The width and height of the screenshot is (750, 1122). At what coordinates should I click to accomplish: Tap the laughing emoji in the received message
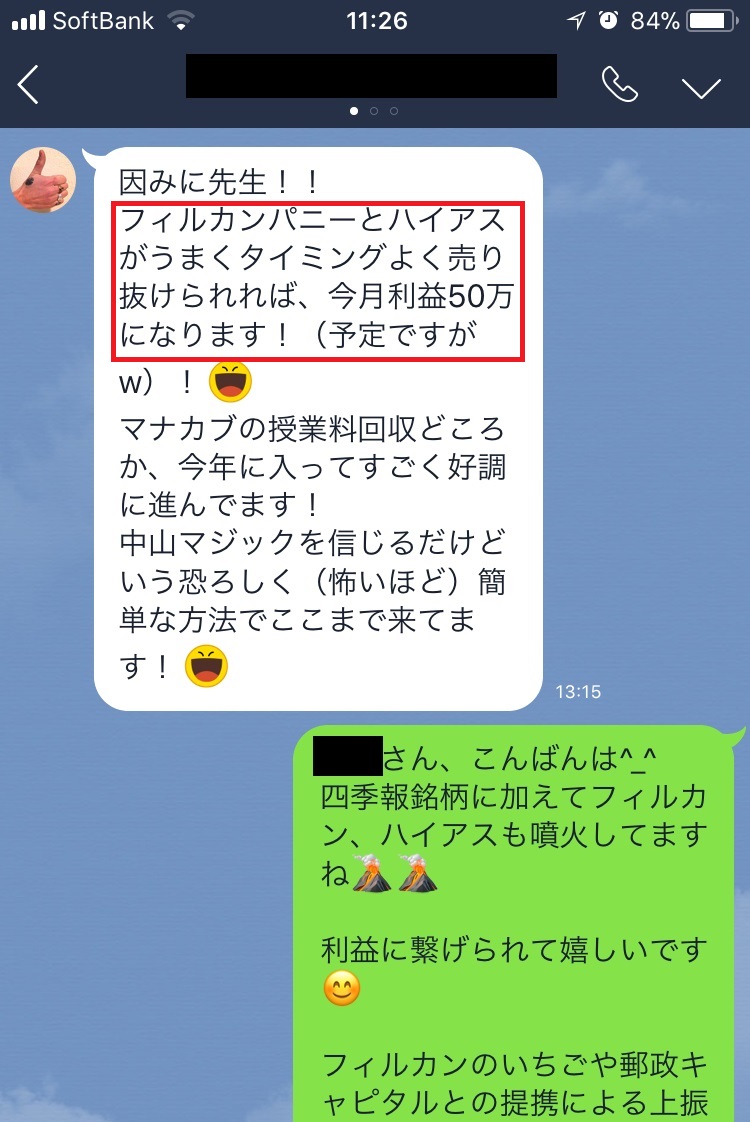pos(232,381)
